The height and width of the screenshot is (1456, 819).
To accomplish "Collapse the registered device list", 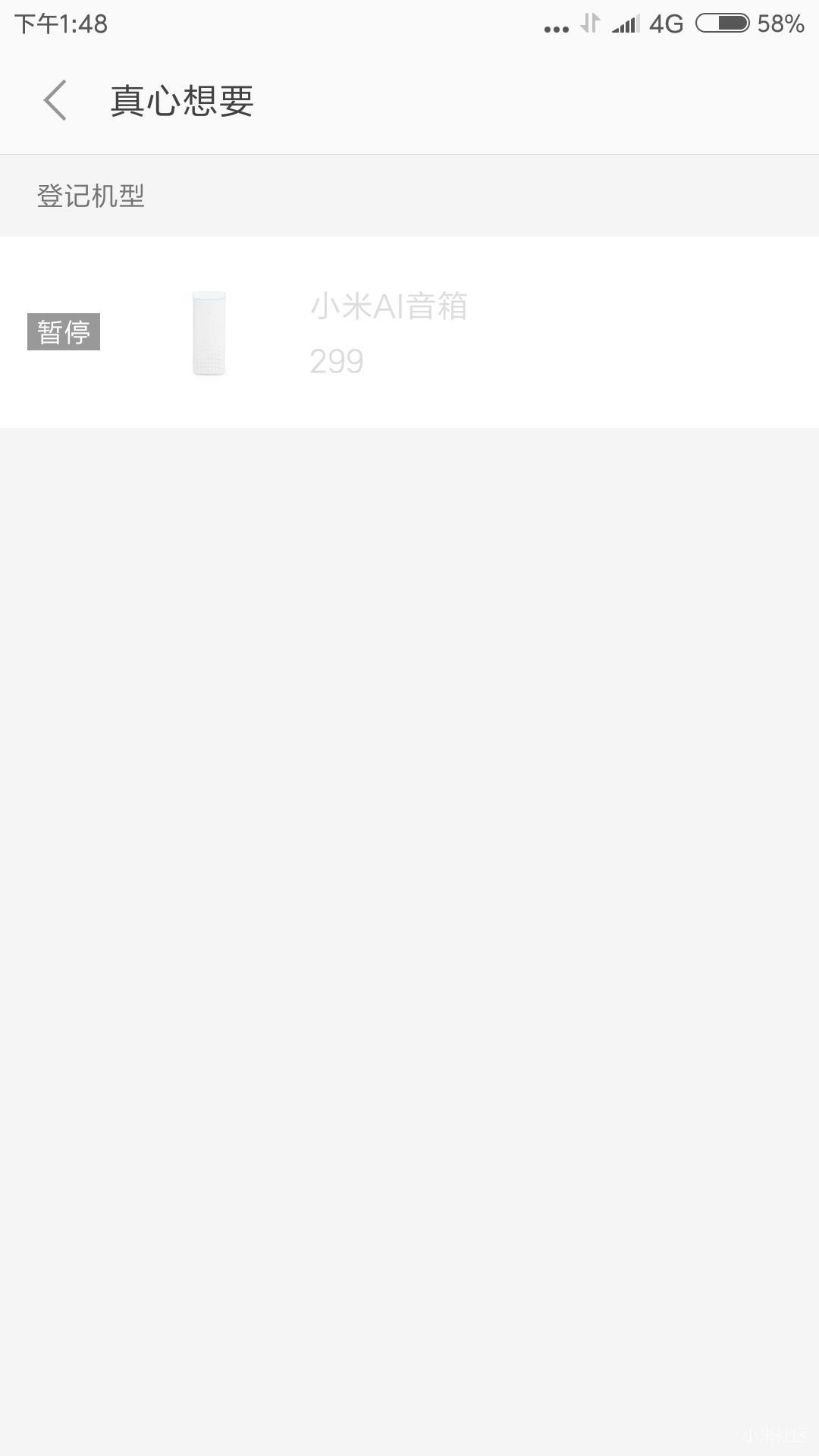I will (93, 196).
